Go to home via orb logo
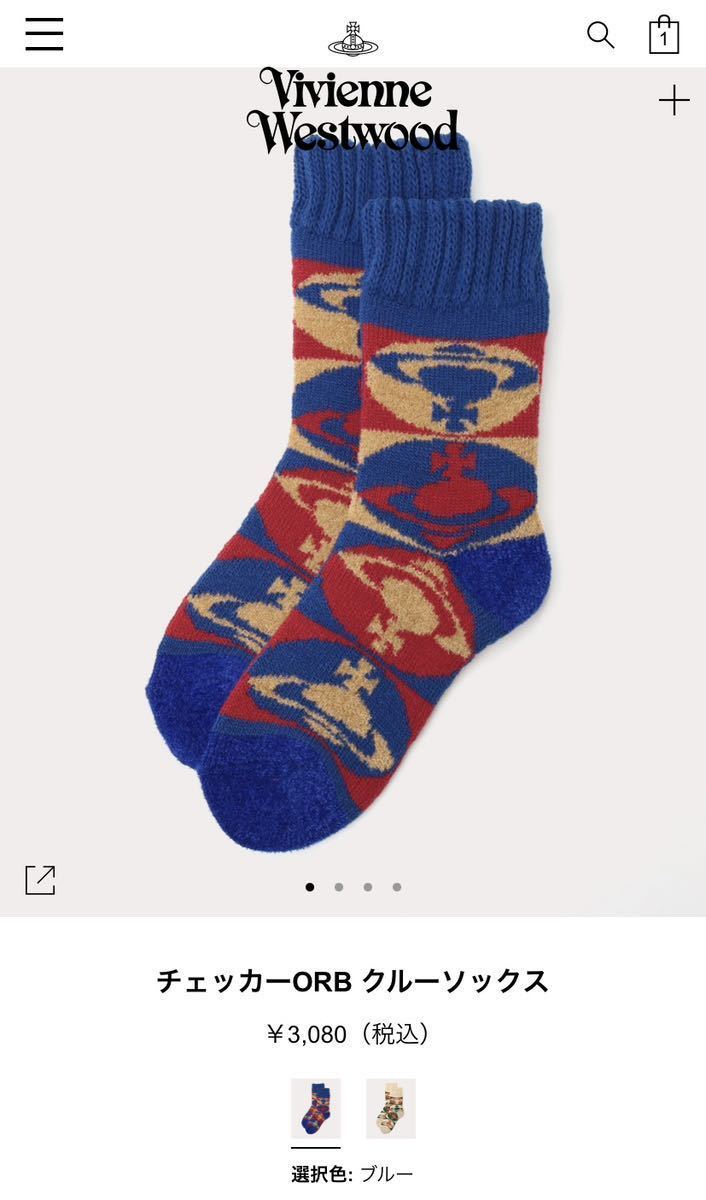706x1200 pixels. click(x=353, y=37)
